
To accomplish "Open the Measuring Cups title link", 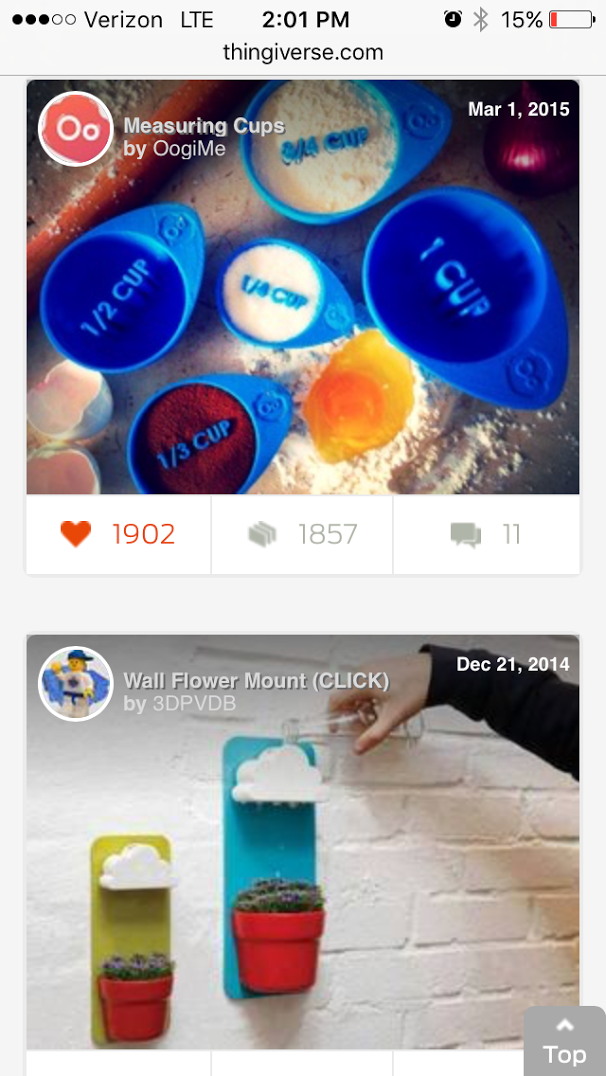I will click(x=204, y=126).
